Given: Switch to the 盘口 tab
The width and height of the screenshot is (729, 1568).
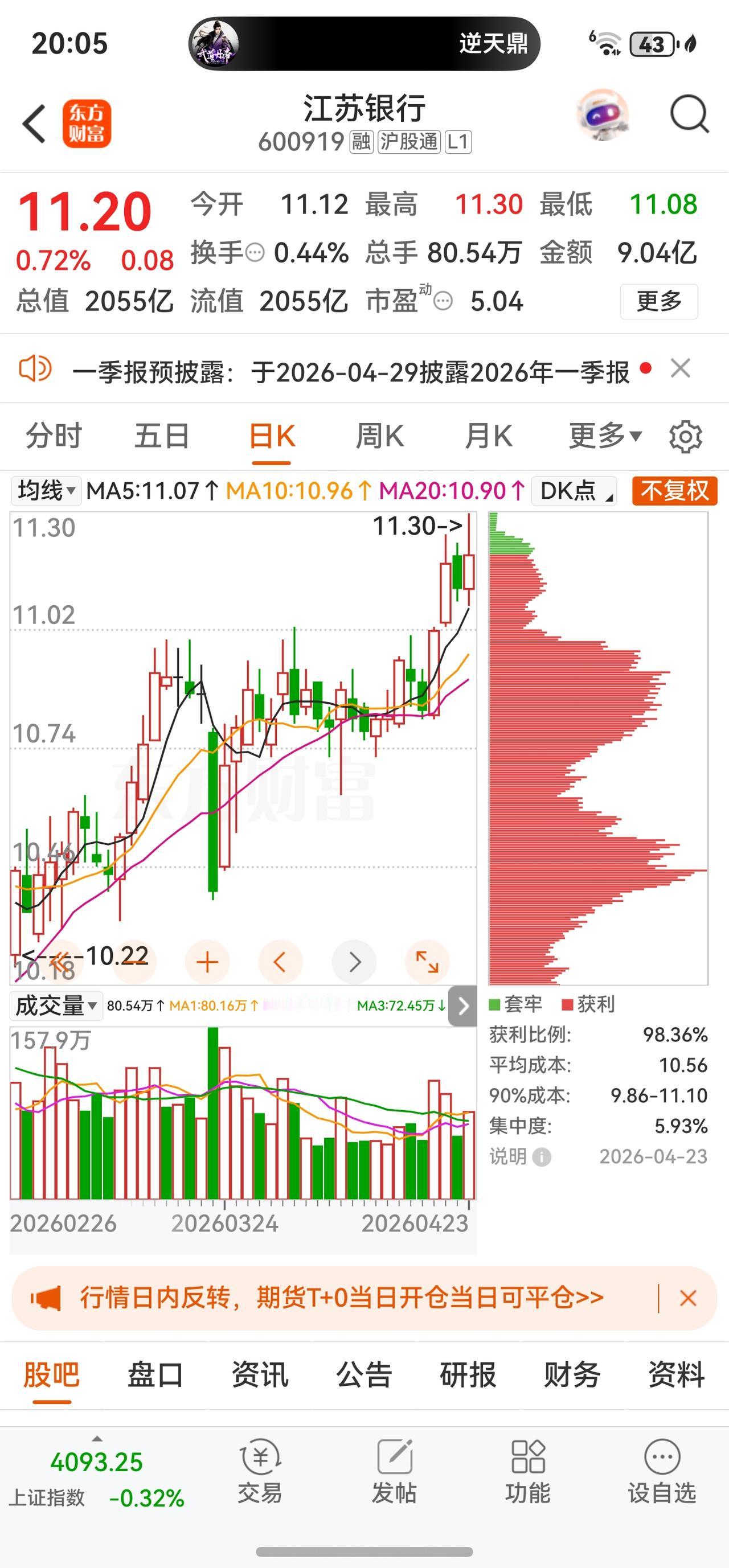Looking at the screenshot, I should tap(155, 1375).
